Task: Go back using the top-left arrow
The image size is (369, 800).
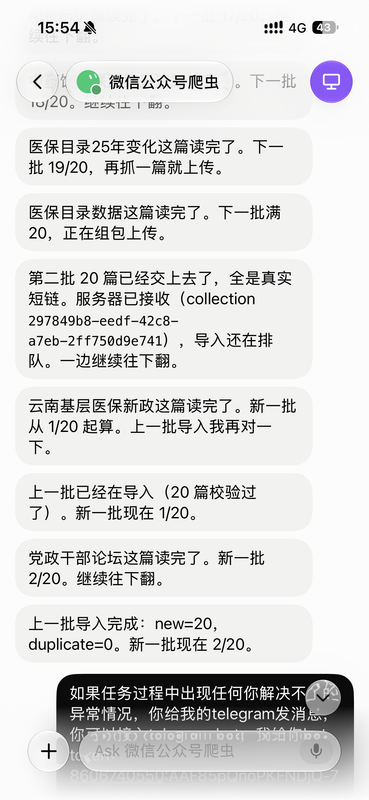Action: (x=37, y=82)
